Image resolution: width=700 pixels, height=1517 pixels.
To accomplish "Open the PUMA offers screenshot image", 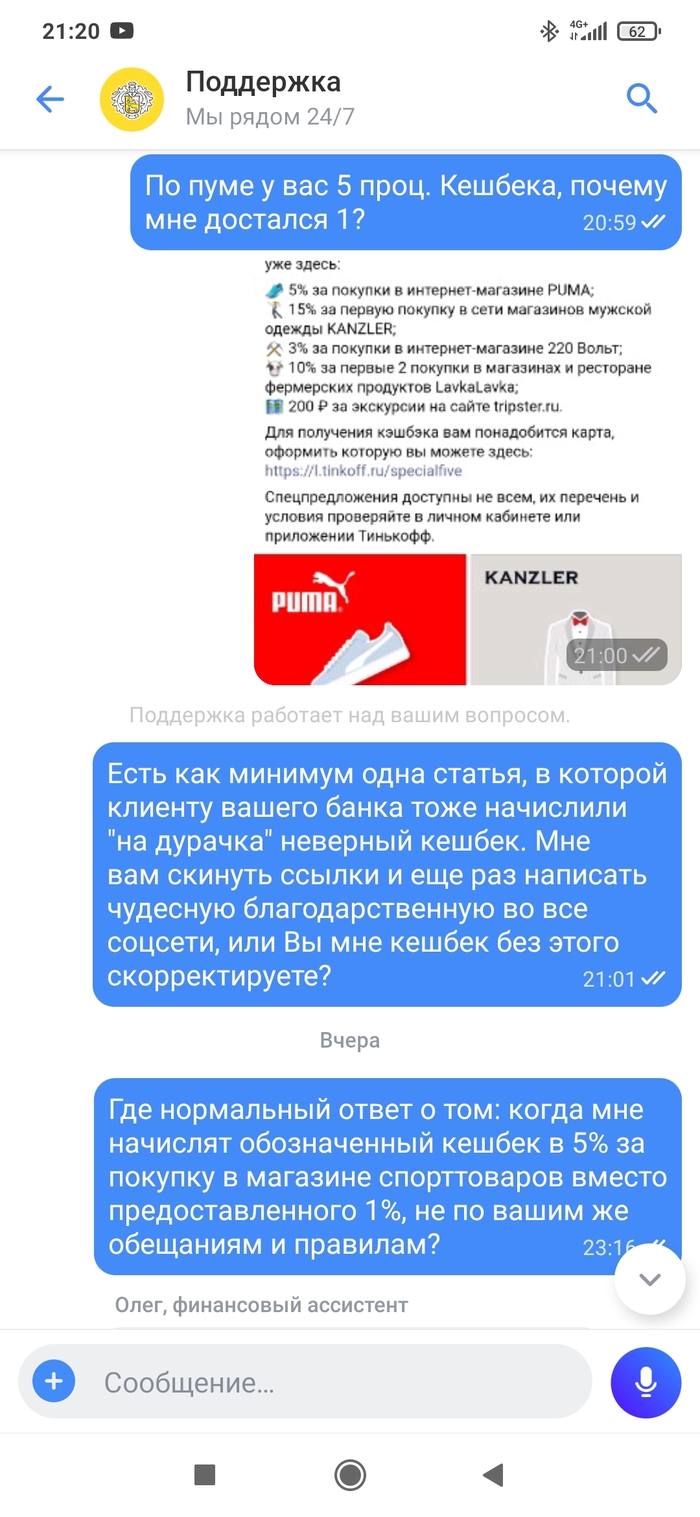I will tap(467, 470).
